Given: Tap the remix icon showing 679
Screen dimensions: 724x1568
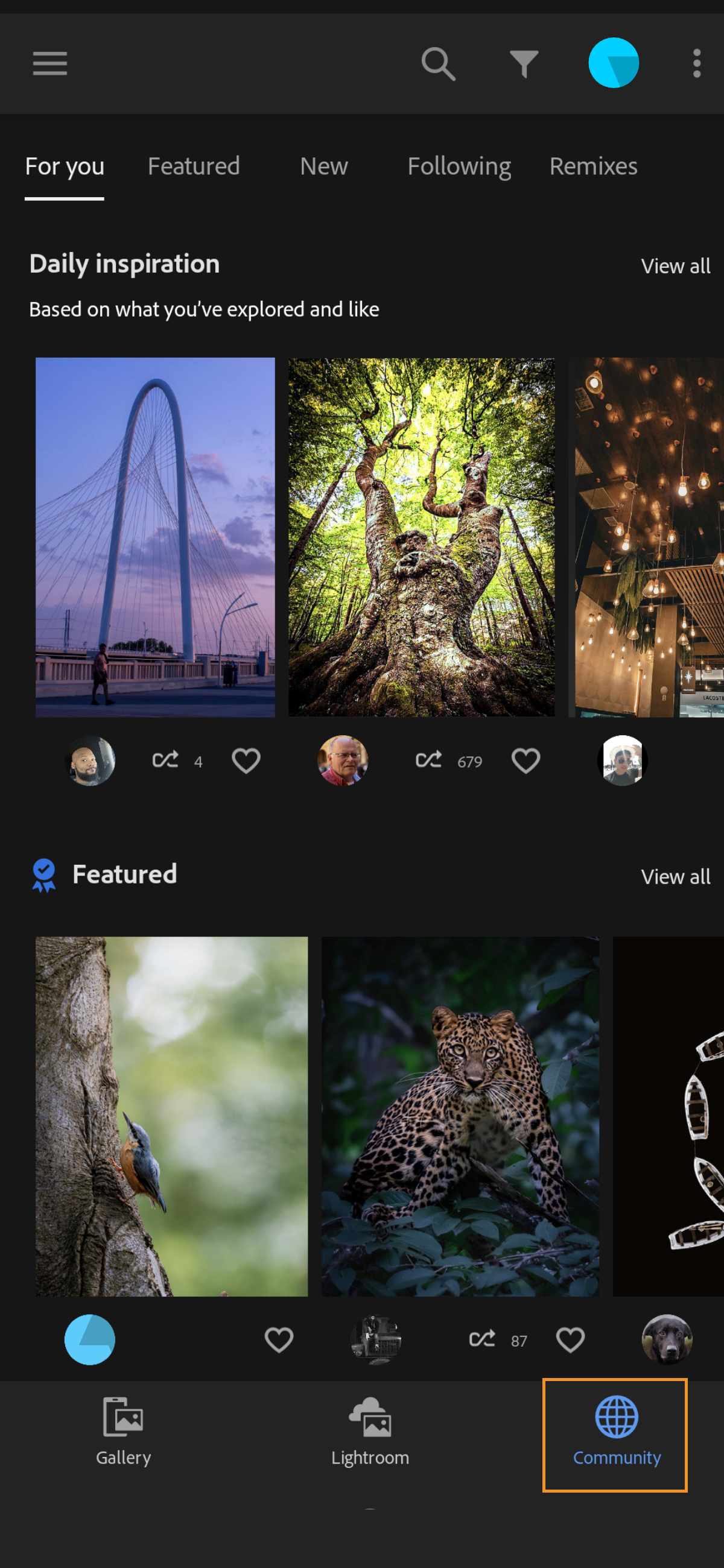Looking at the screenshot, I should (x=429, y=760).
